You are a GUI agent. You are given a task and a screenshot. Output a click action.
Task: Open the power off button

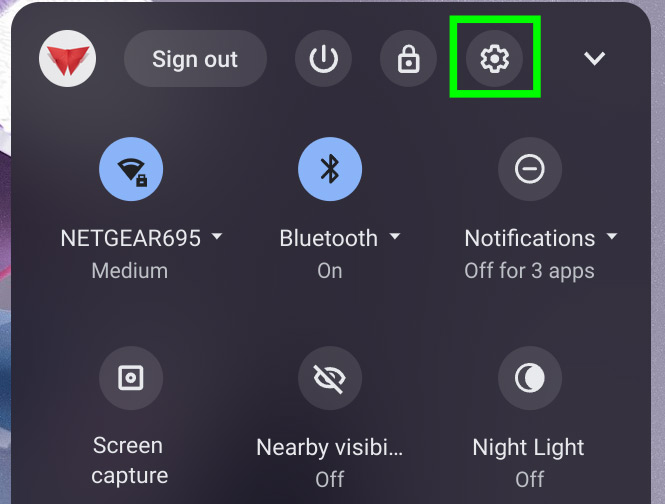point(323,59)
